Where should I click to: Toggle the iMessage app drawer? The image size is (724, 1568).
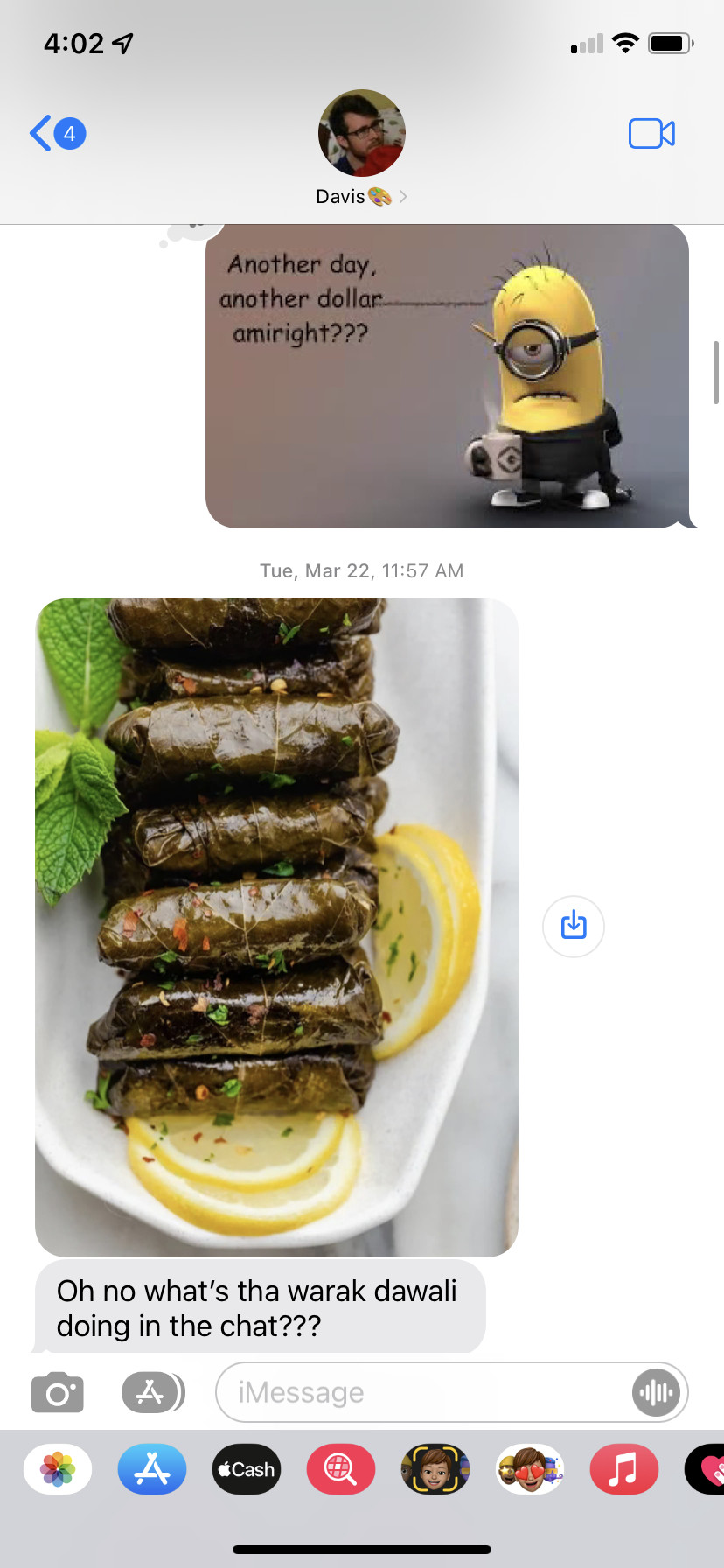(152, 1392)
